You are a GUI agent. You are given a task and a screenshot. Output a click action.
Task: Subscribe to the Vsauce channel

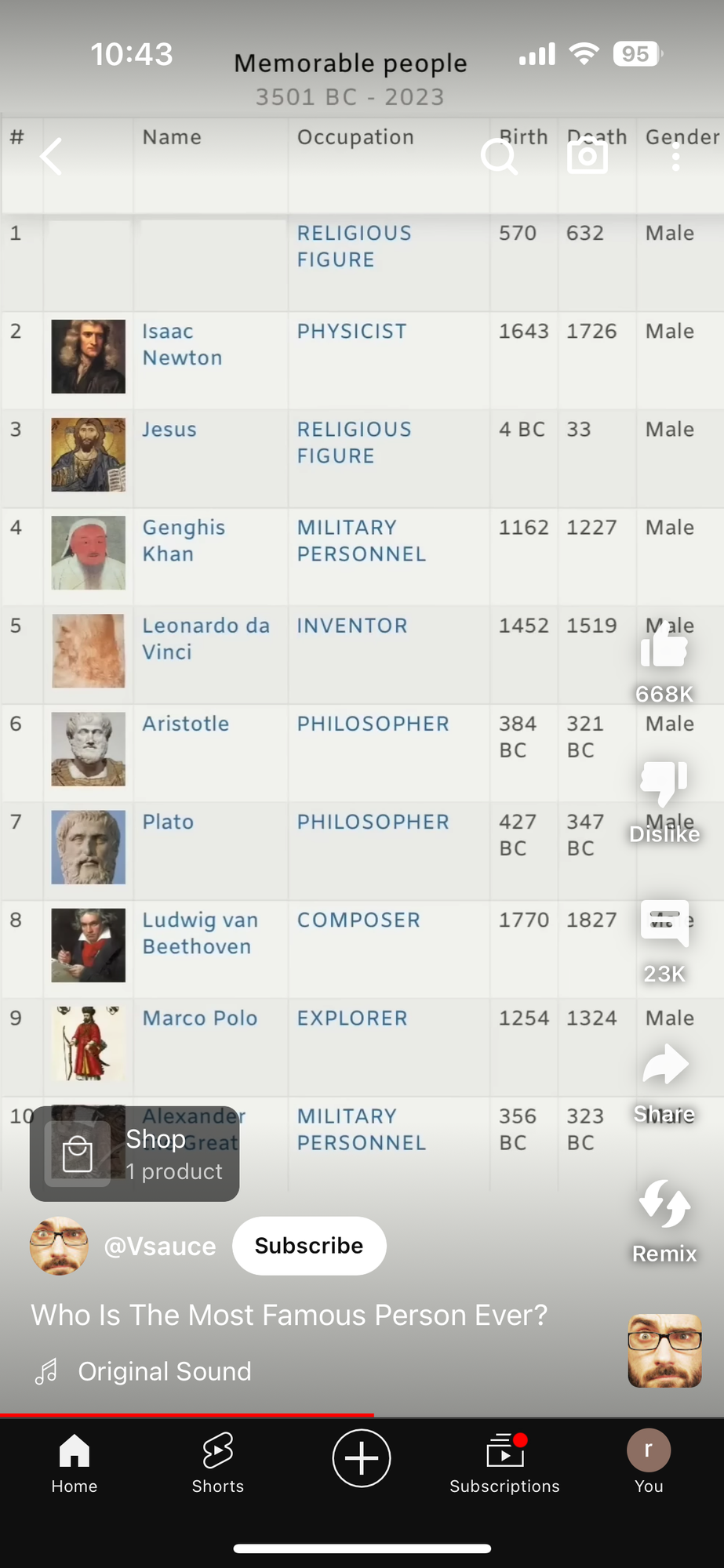[309, 1246]
